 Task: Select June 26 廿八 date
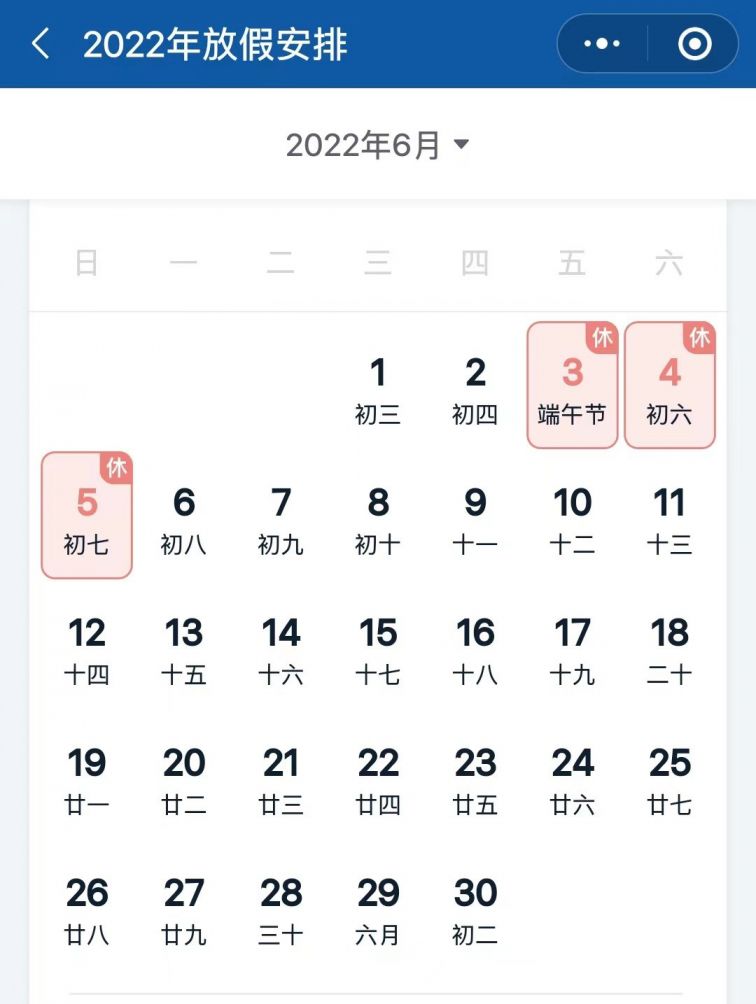tap(87, 906)
